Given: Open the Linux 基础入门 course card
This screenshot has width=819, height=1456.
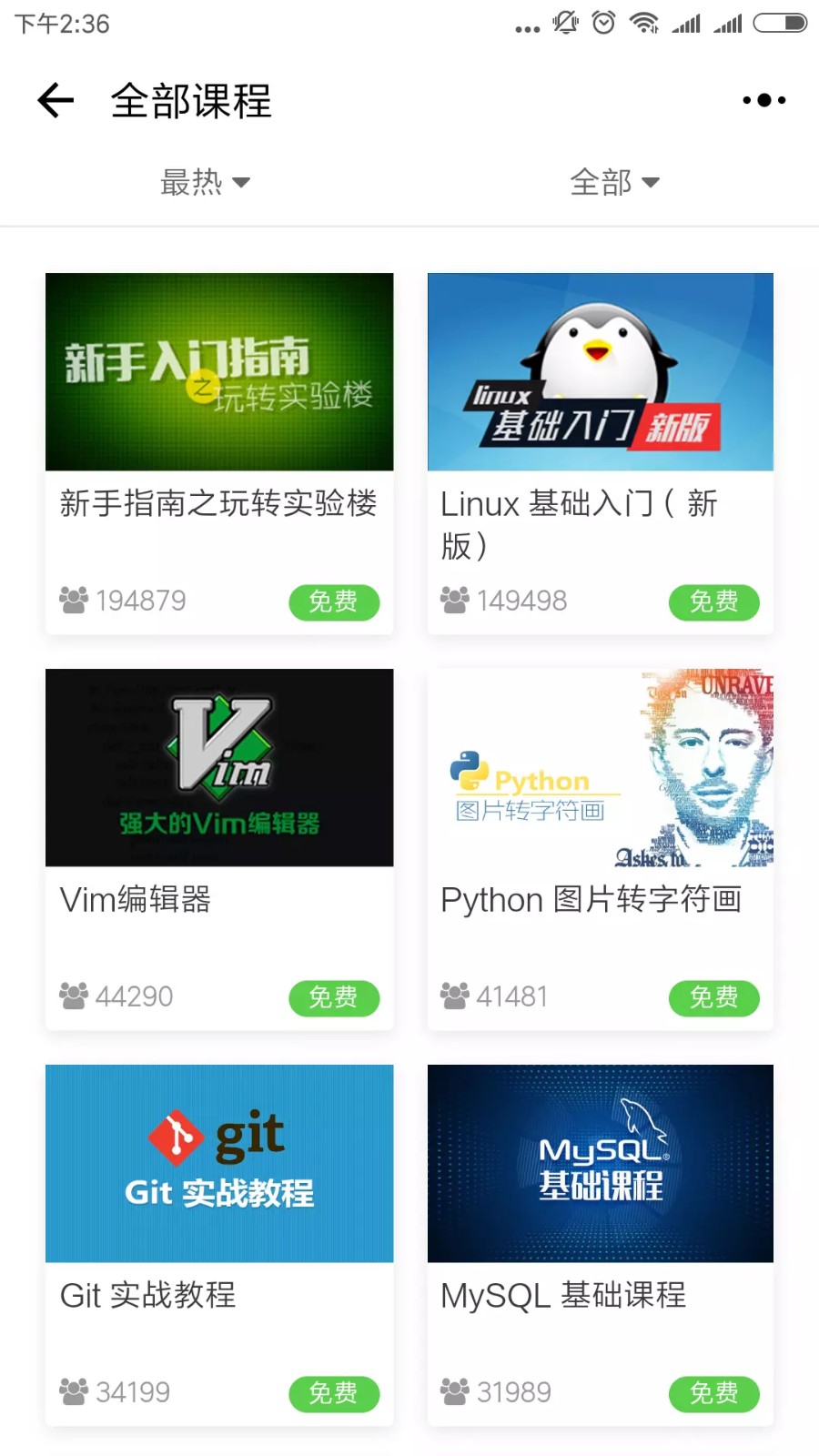Looking at the screenshot, I should (x=601, y=453).
